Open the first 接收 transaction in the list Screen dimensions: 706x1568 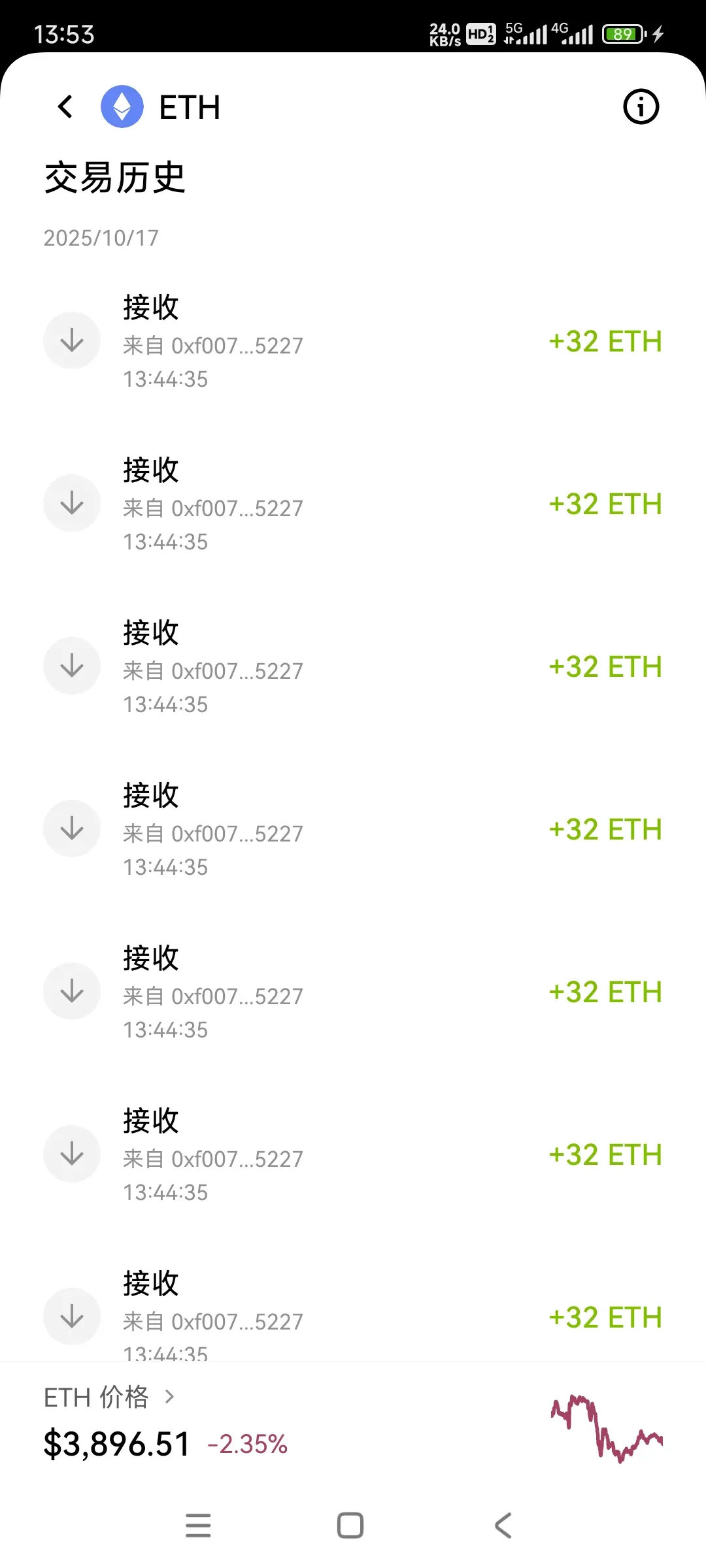[353, 341]
